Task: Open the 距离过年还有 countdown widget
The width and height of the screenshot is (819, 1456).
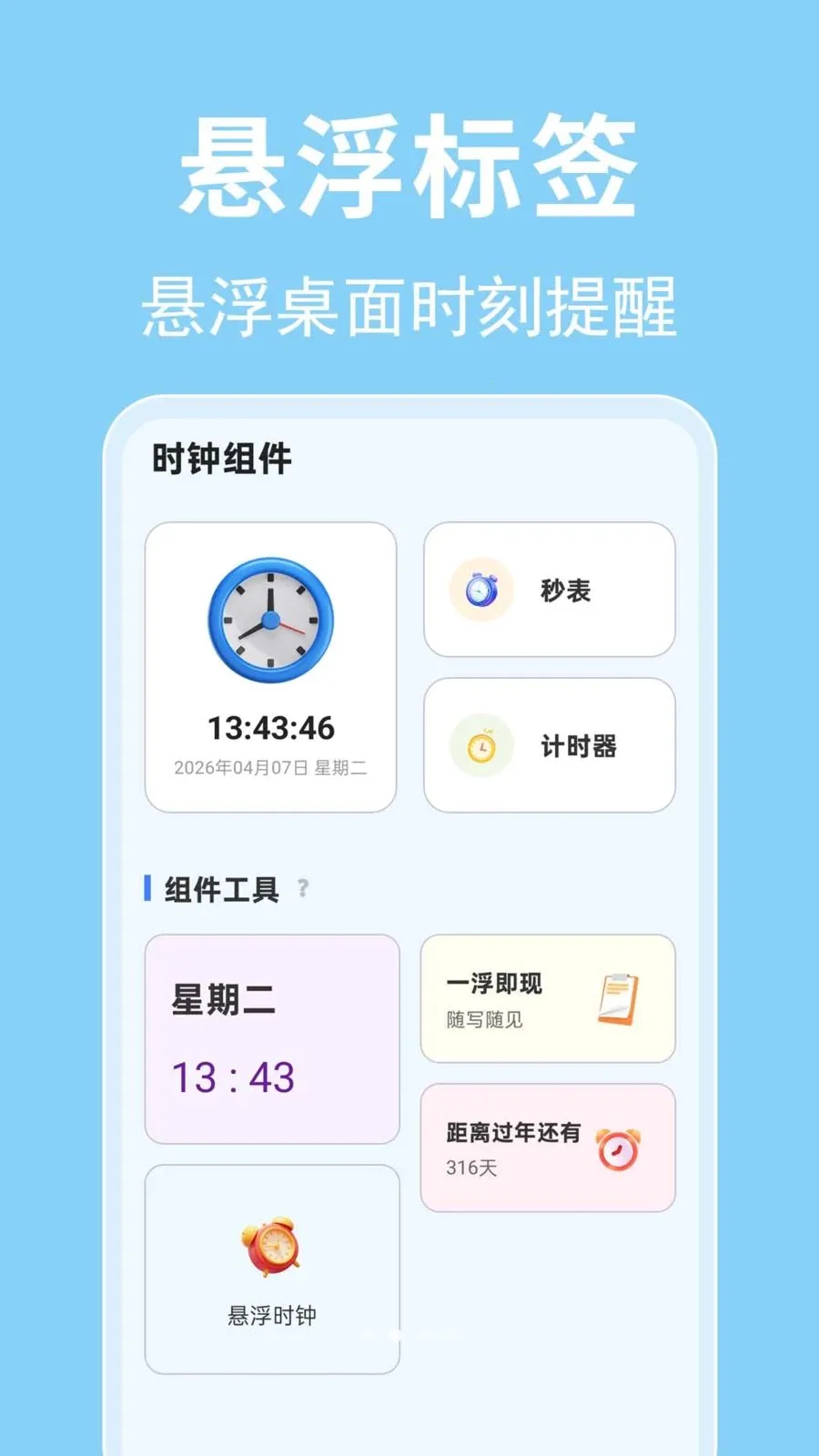Action: [x=547, y=1148]
